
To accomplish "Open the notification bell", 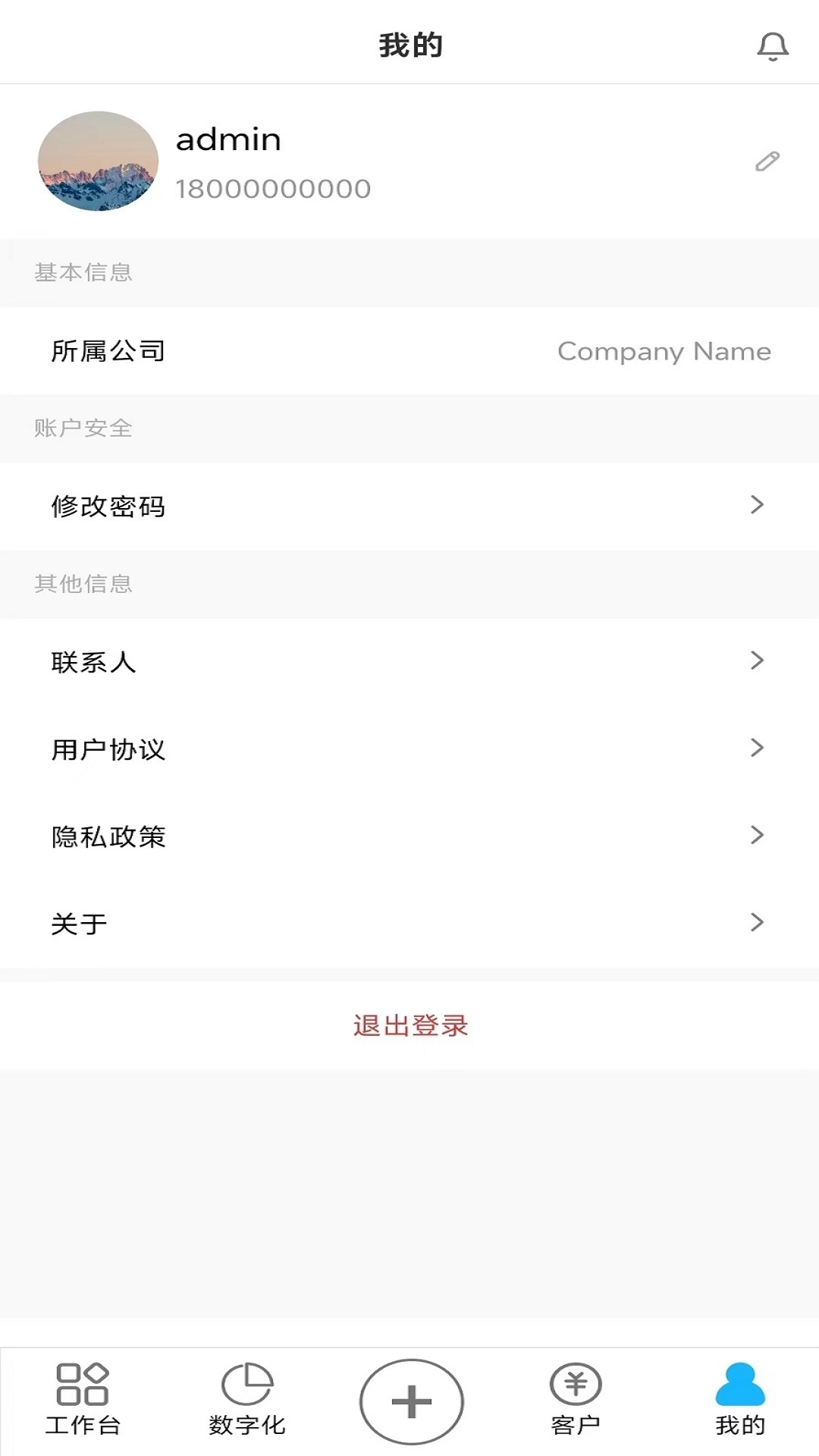I will (772, 45).
